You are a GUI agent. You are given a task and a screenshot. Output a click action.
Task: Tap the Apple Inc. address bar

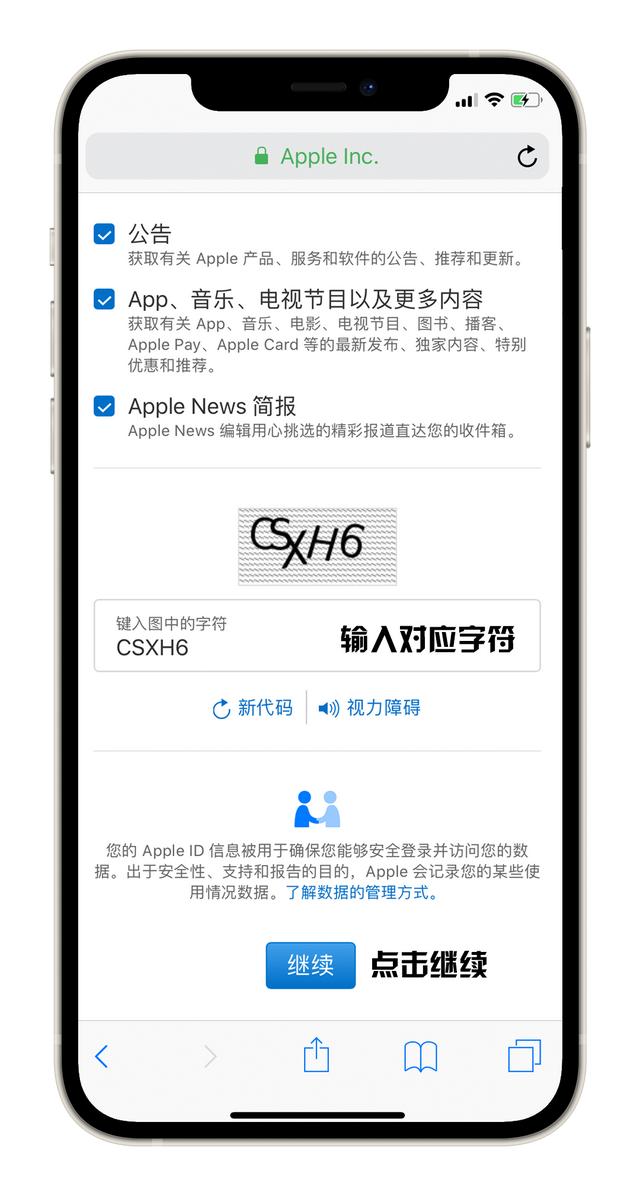[317, 156]
